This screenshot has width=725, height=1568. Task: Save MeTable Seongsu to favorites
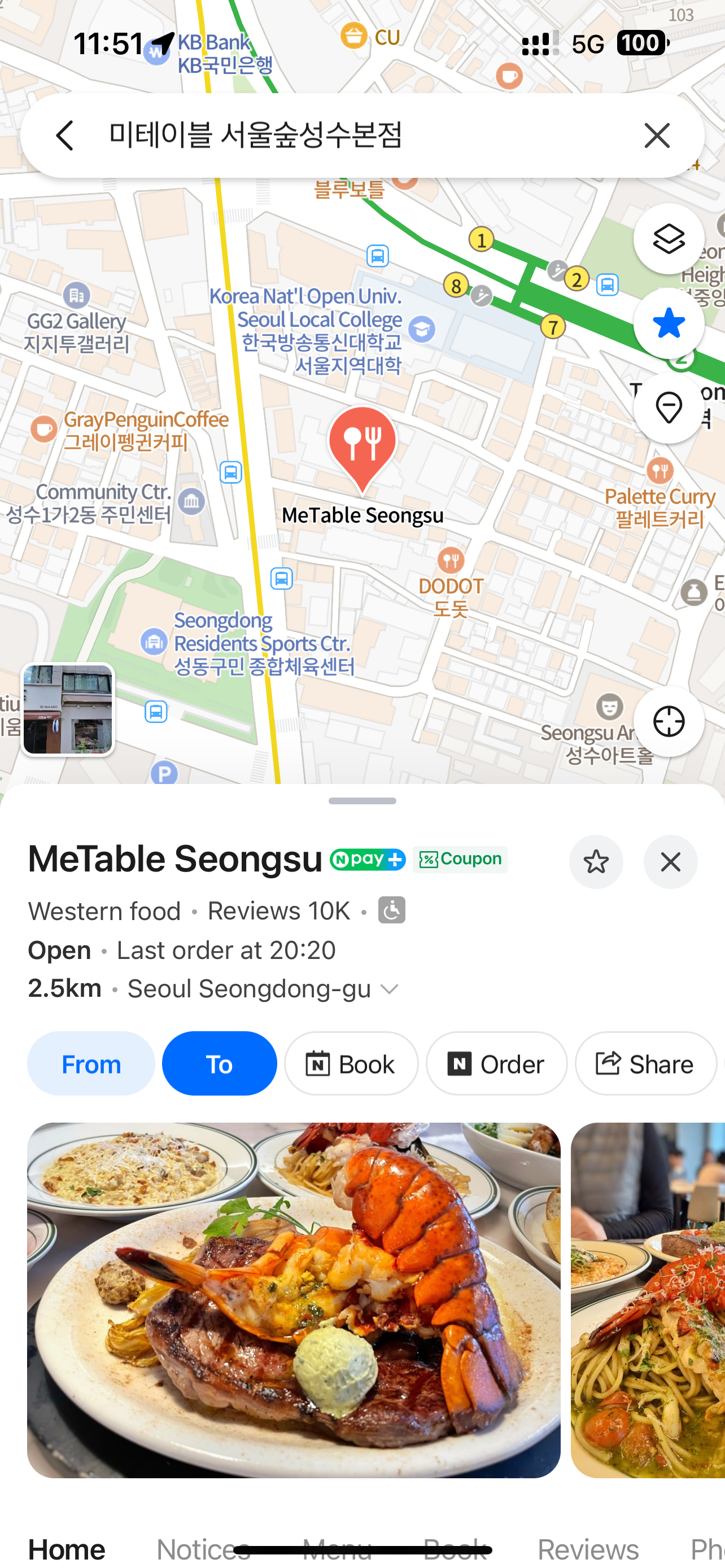595,862
